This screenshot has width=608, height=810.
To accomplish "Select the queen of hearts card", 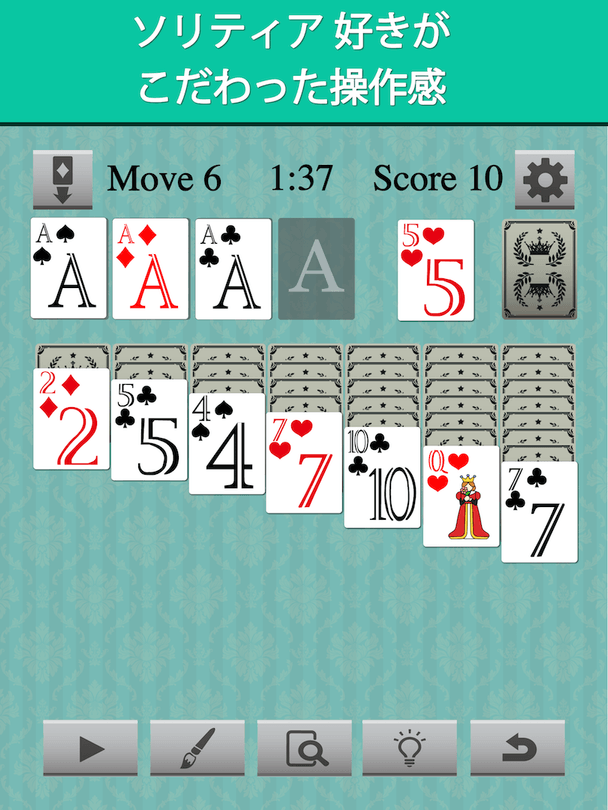I will pos(461,496).
